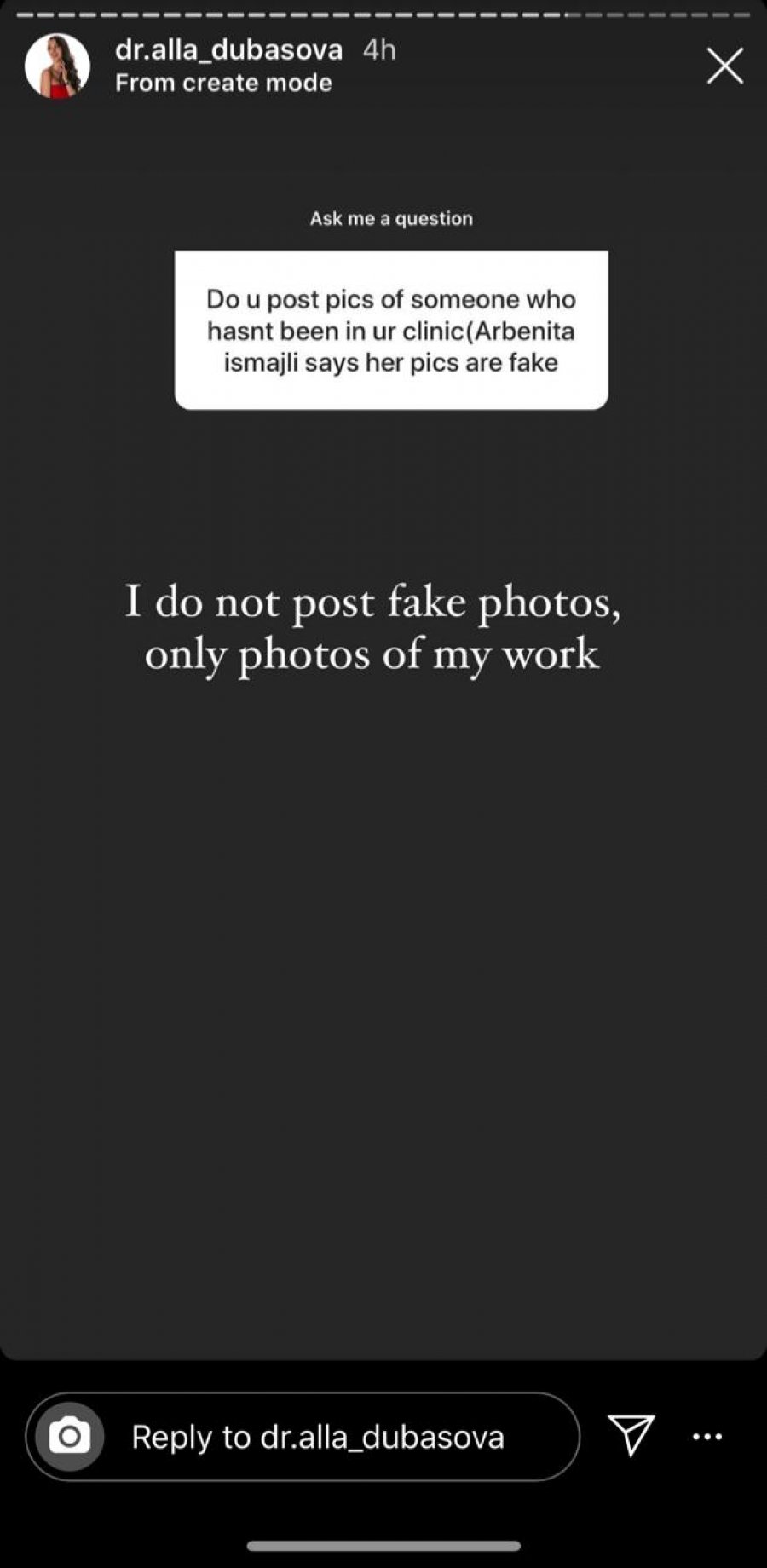
Task: Open the three-dot more options menu
Action: (x=707, y=1437)
